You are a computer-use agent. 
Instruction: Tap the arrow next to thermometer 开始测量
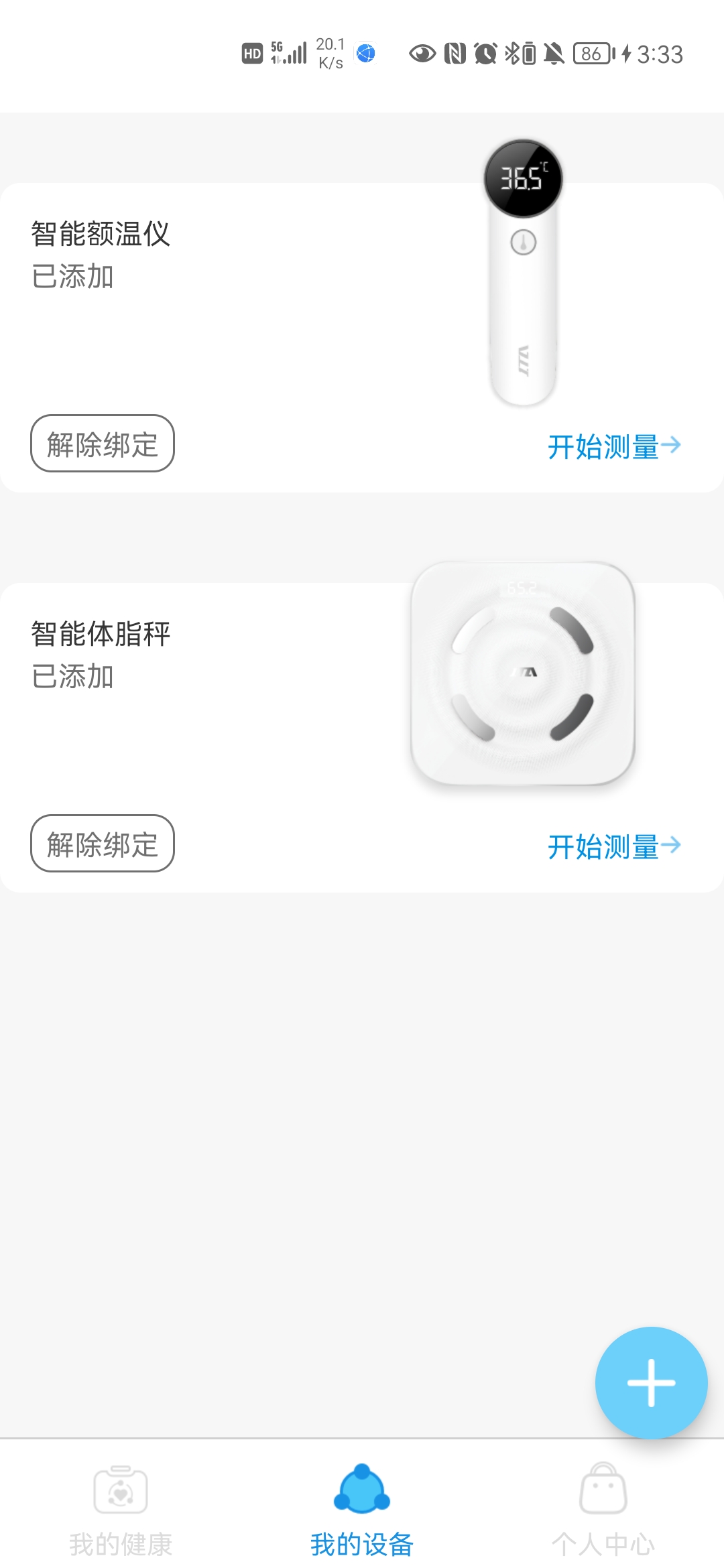[672, 444]
